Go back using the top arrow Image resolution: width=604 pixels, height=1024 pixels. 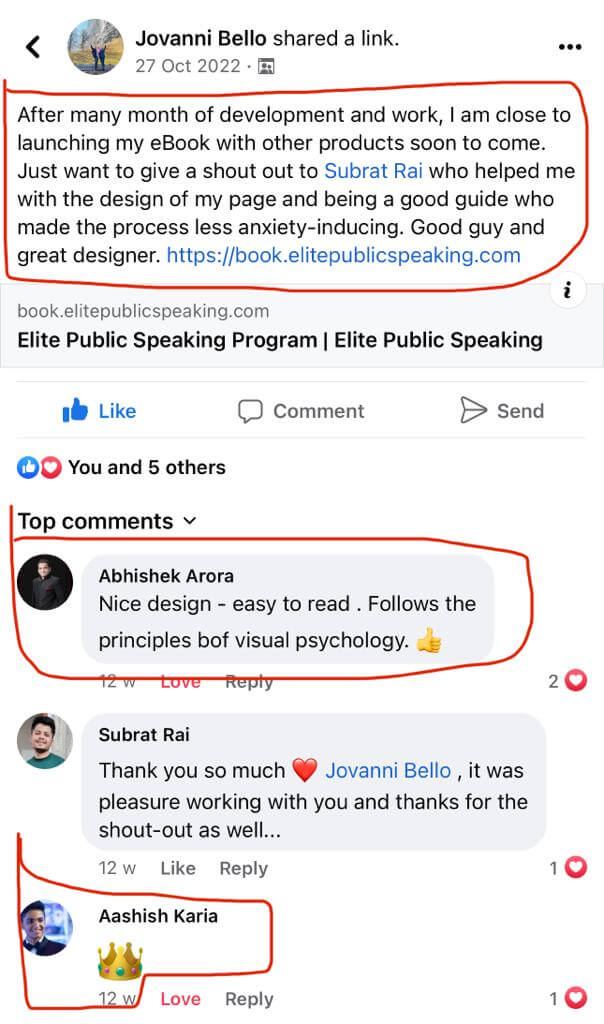pos(33,47)
